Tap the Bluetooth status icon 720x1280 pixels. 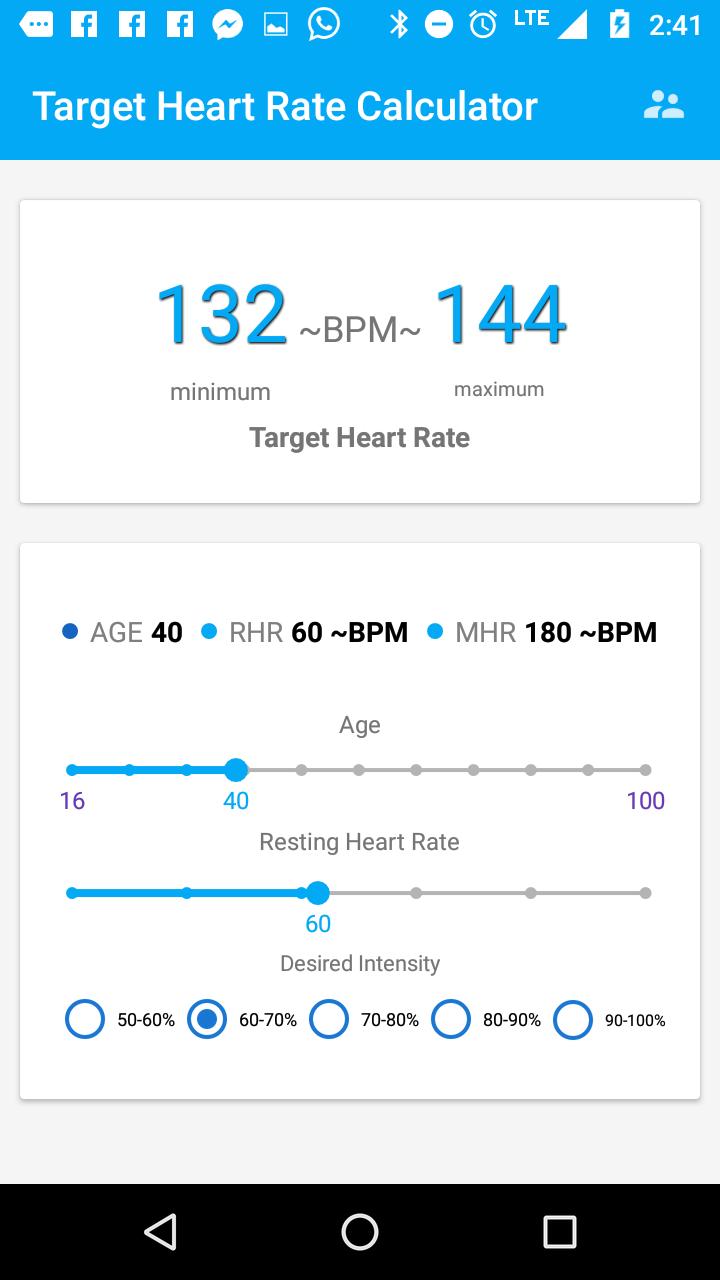(x=400, y=24)
